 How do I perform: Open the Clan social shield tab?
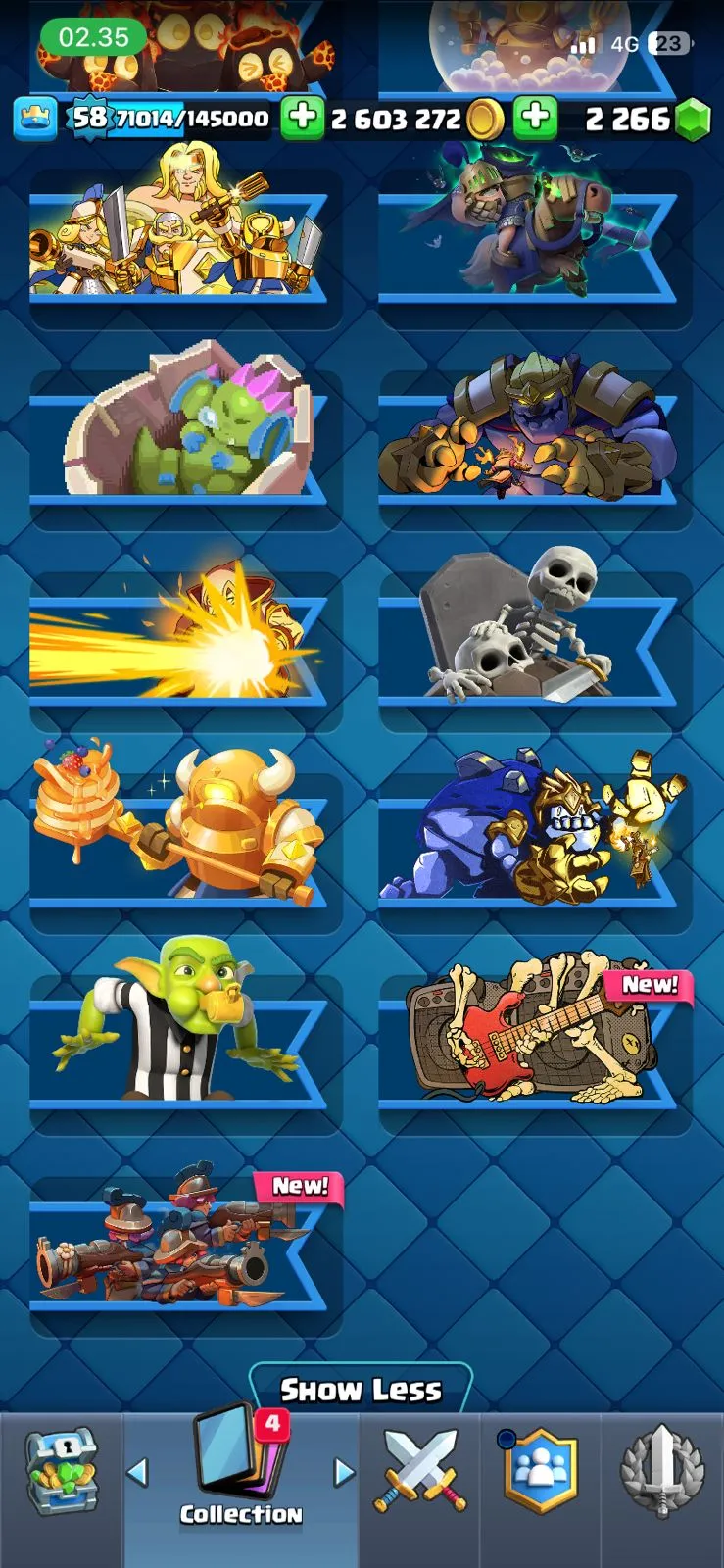point(540,1470)
